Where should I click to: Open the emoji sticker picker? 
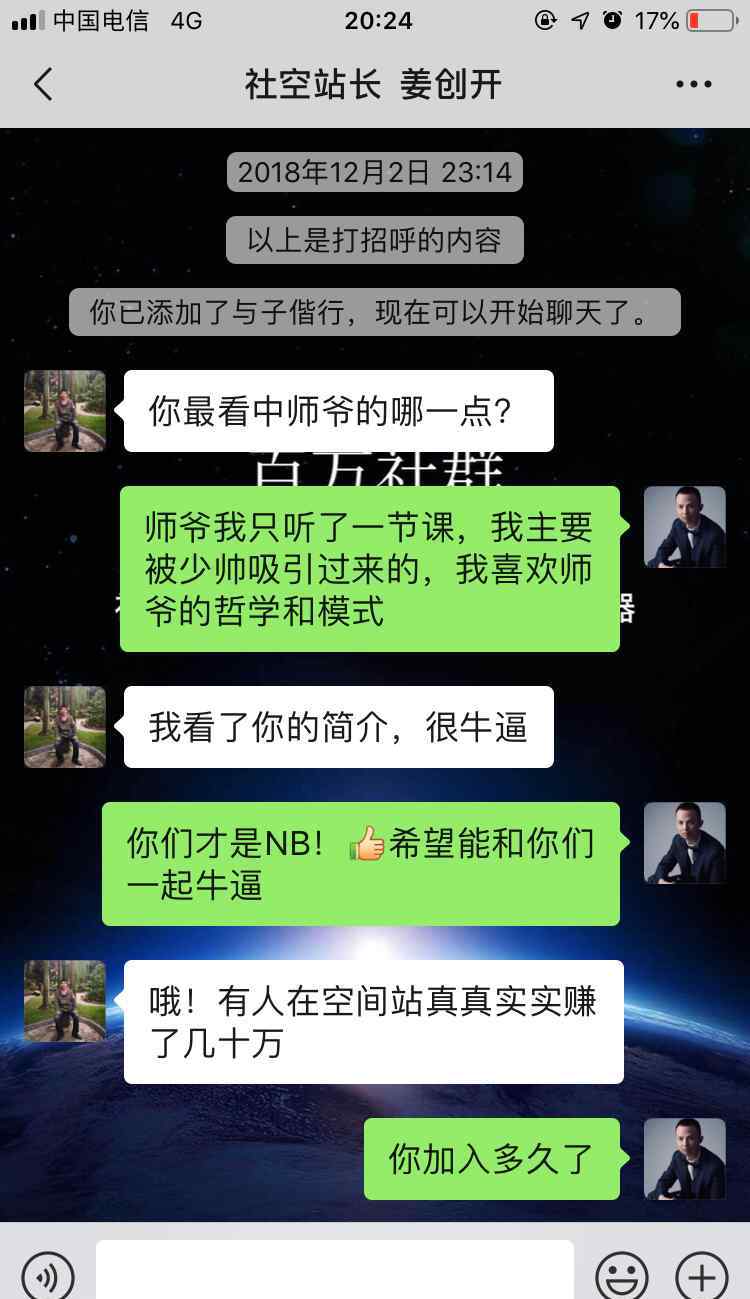(x=622, y=1276)
